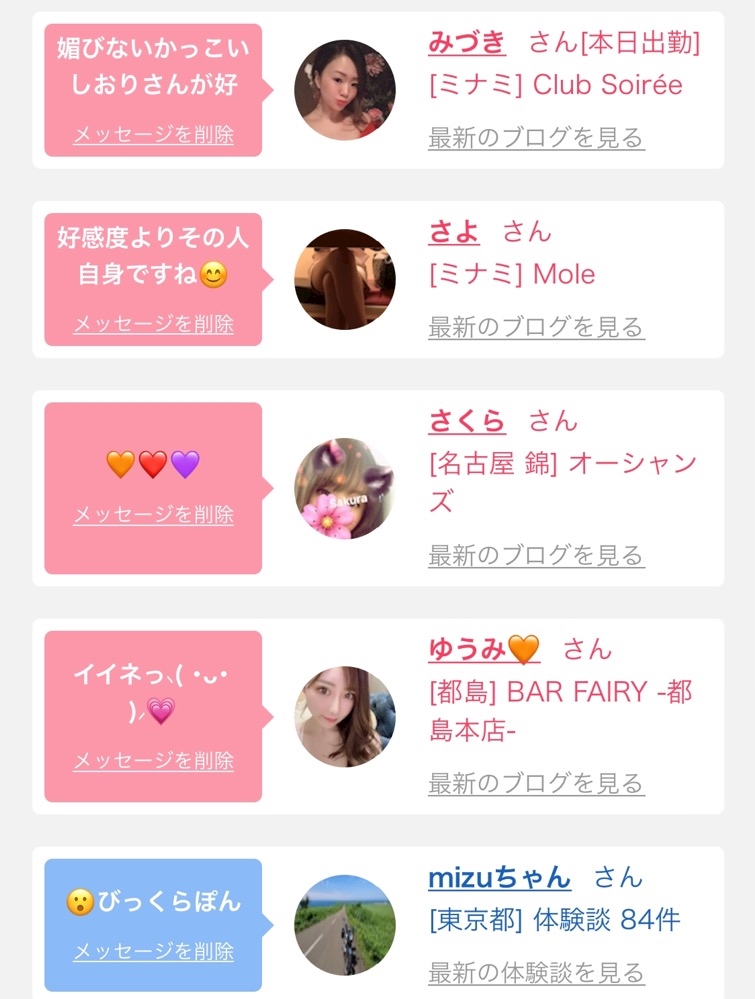Open さくら's profile name link
This screenshot has width=755, height=999.
[467, 421]
